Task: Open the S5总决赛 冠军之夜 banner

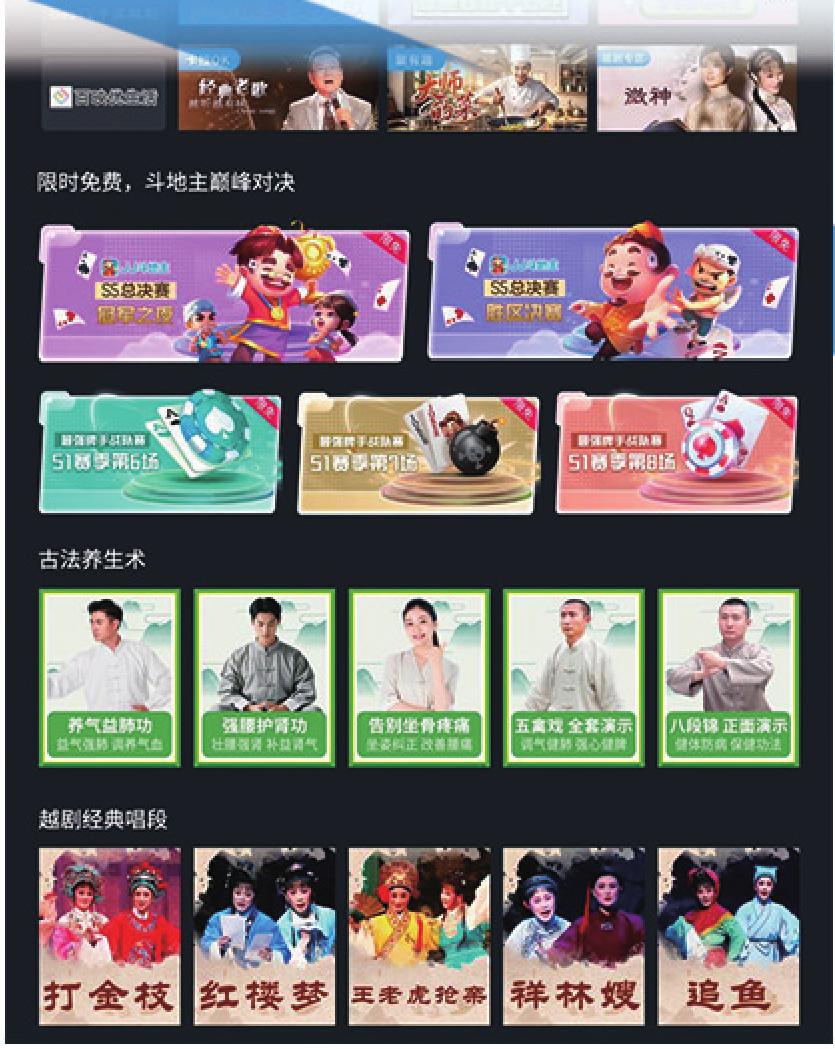Action: click(224, 294)
